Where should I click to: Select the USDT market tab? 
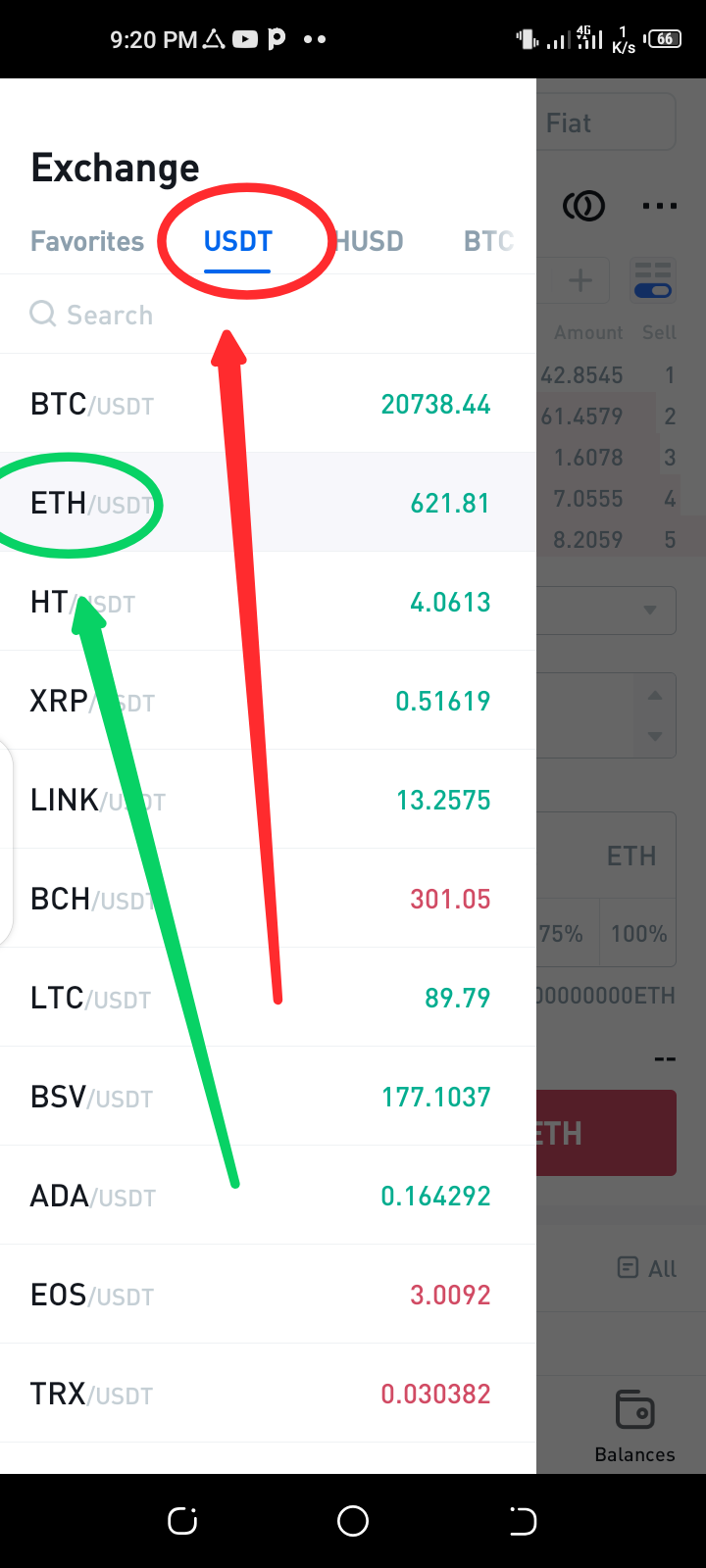[x=237, y=241]
